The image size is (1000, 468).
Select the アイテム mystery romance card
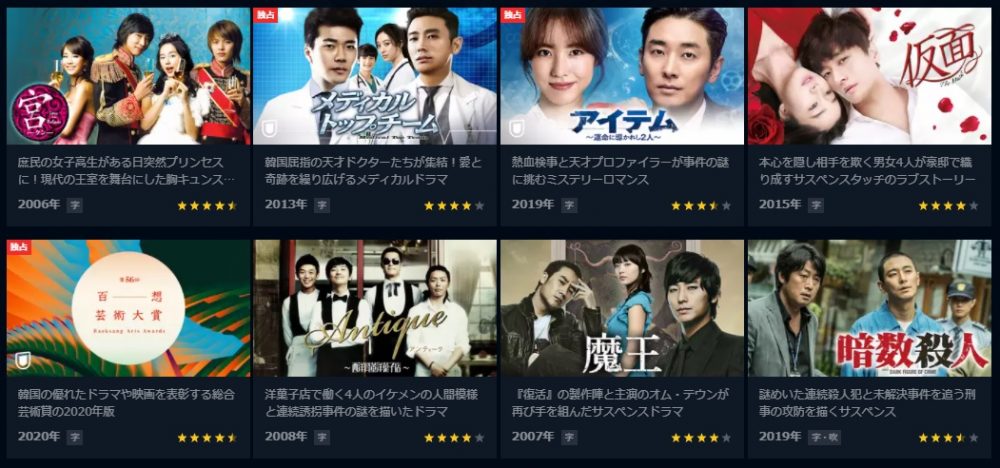coord(621,78)
